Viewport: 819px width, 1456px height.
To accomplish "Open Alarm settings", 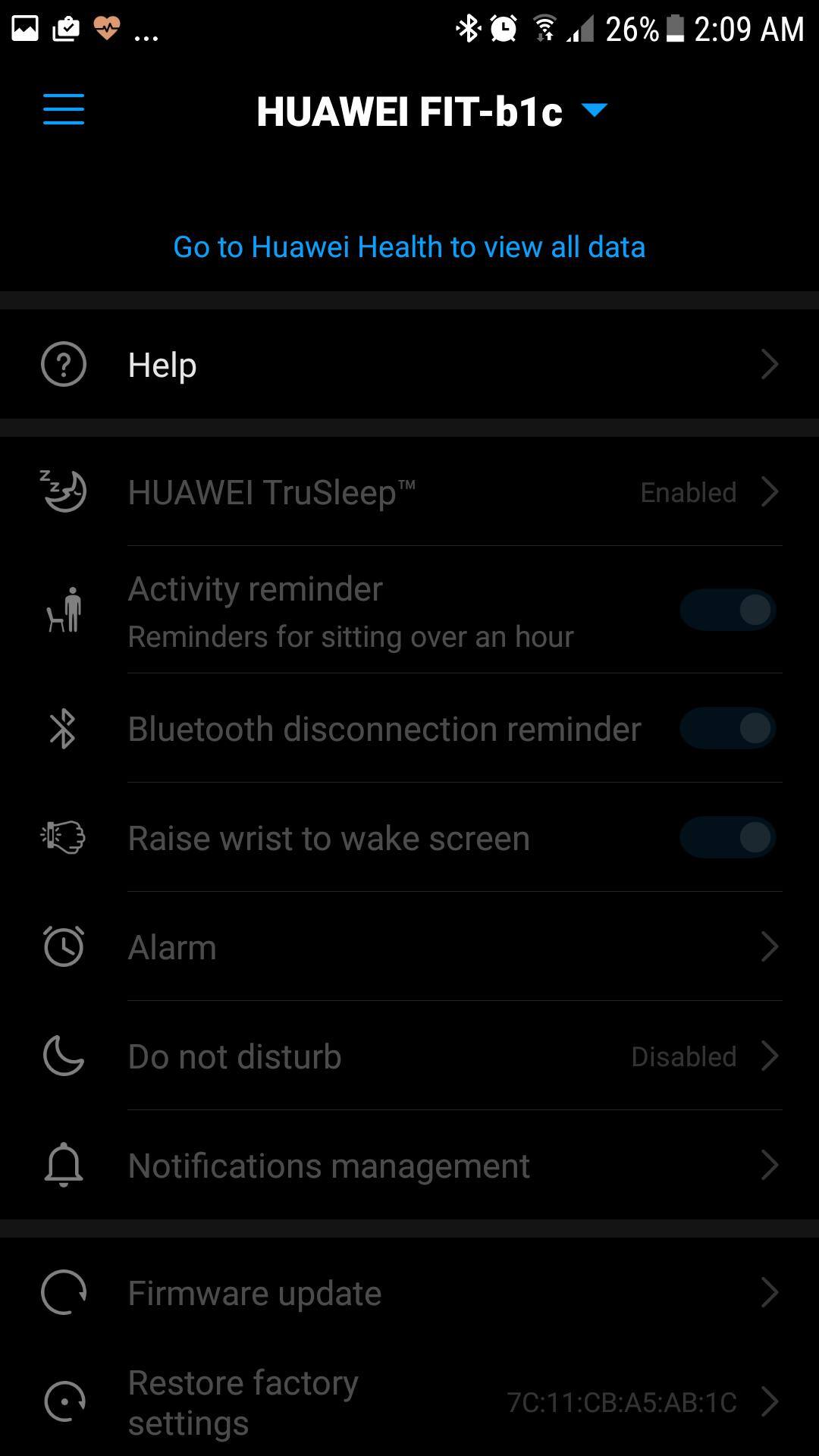I will (x=409, y=947).
